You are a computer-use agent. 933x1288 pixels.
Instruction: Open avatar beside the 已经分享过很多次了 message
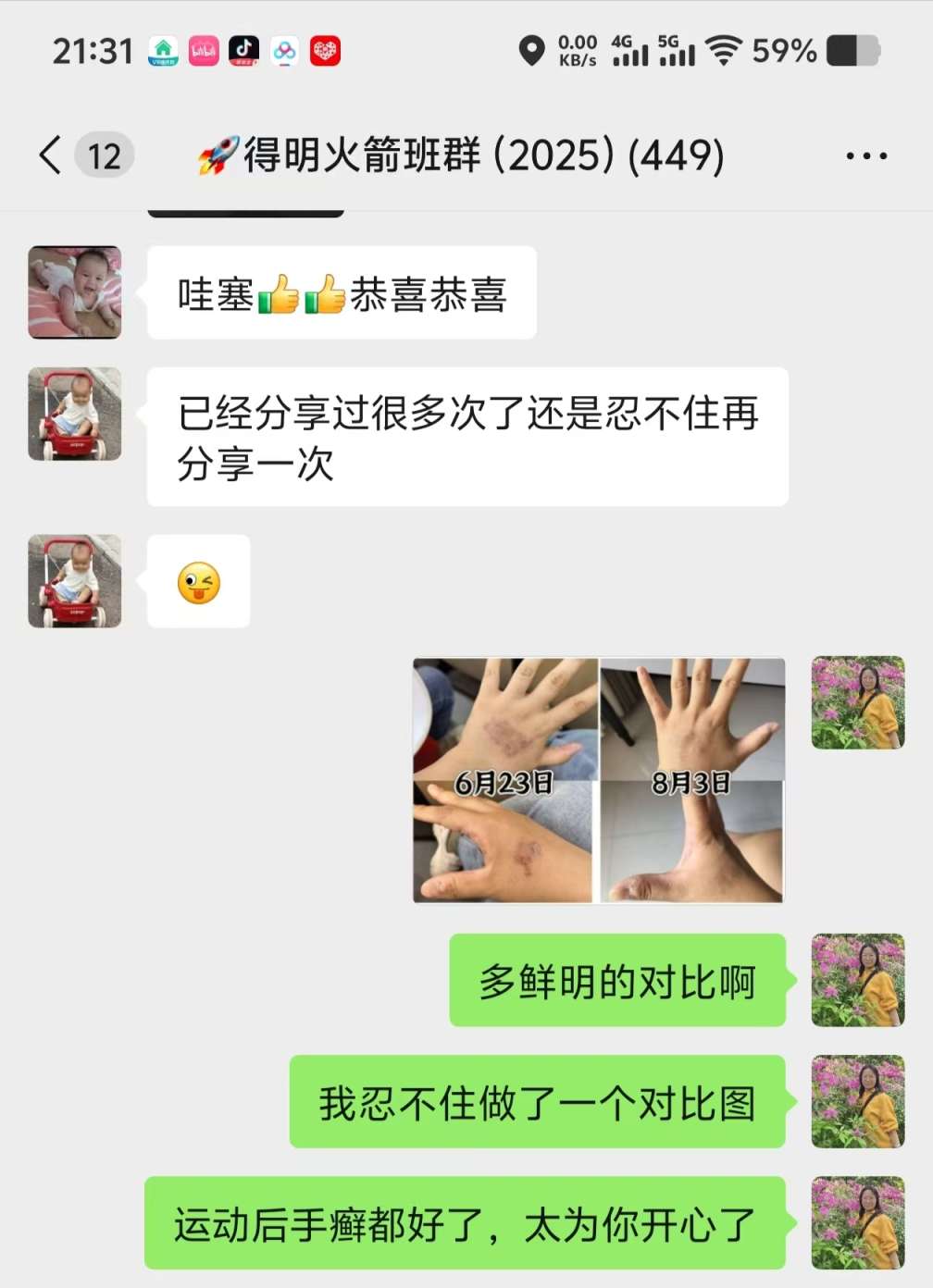point(75,414)
